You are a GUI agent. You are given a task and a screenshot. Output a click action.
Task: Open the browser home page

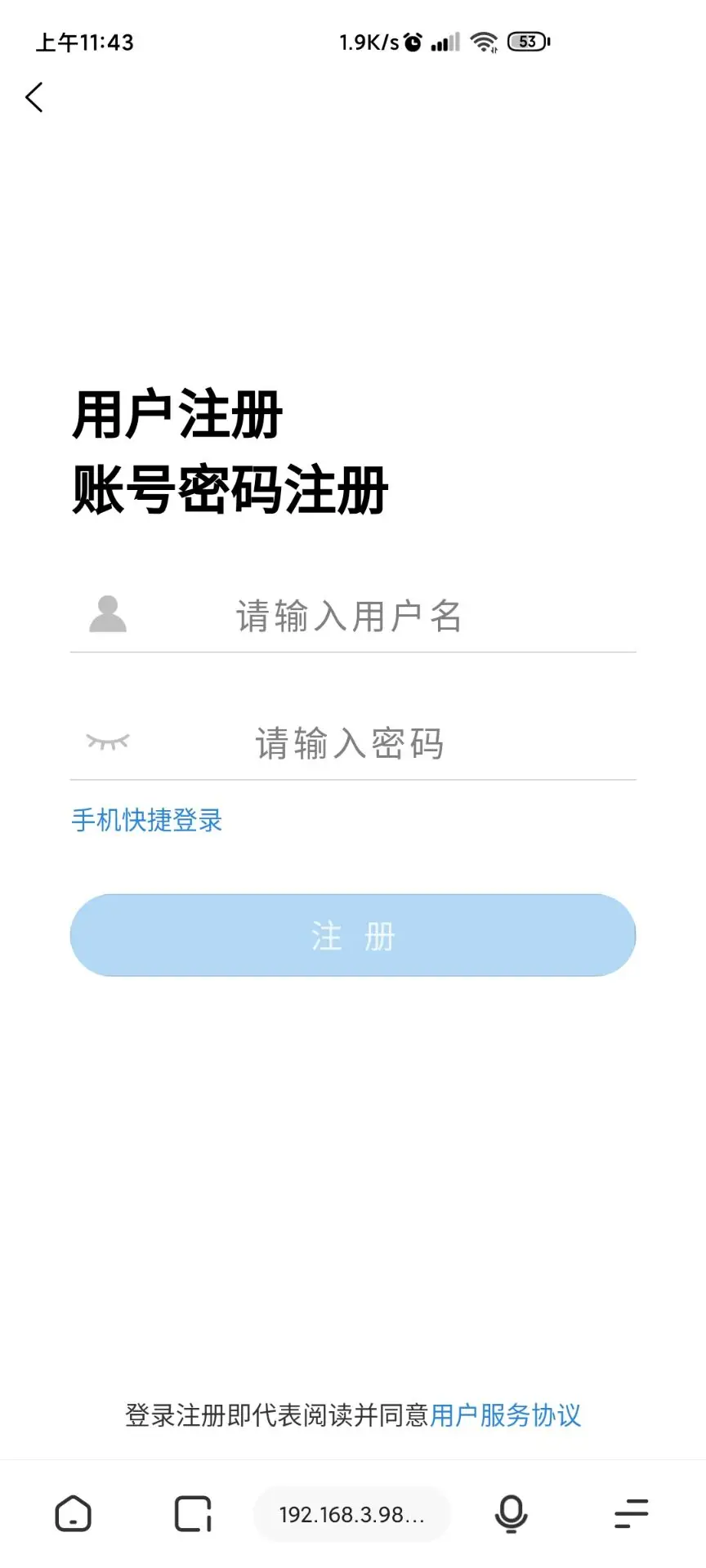pos(74,1514)
